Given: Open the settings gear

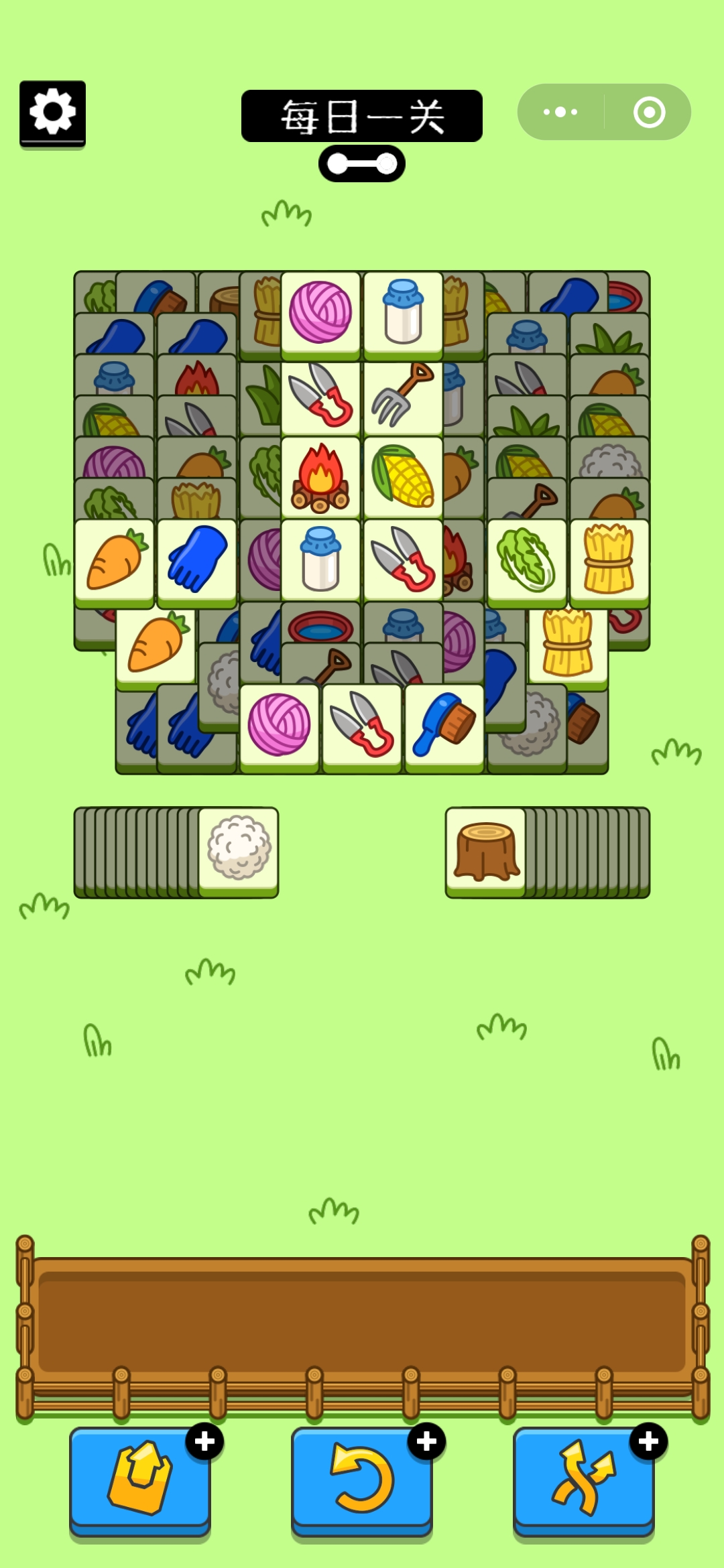Looking at the screenshot, I should click(x=52, y=112).
